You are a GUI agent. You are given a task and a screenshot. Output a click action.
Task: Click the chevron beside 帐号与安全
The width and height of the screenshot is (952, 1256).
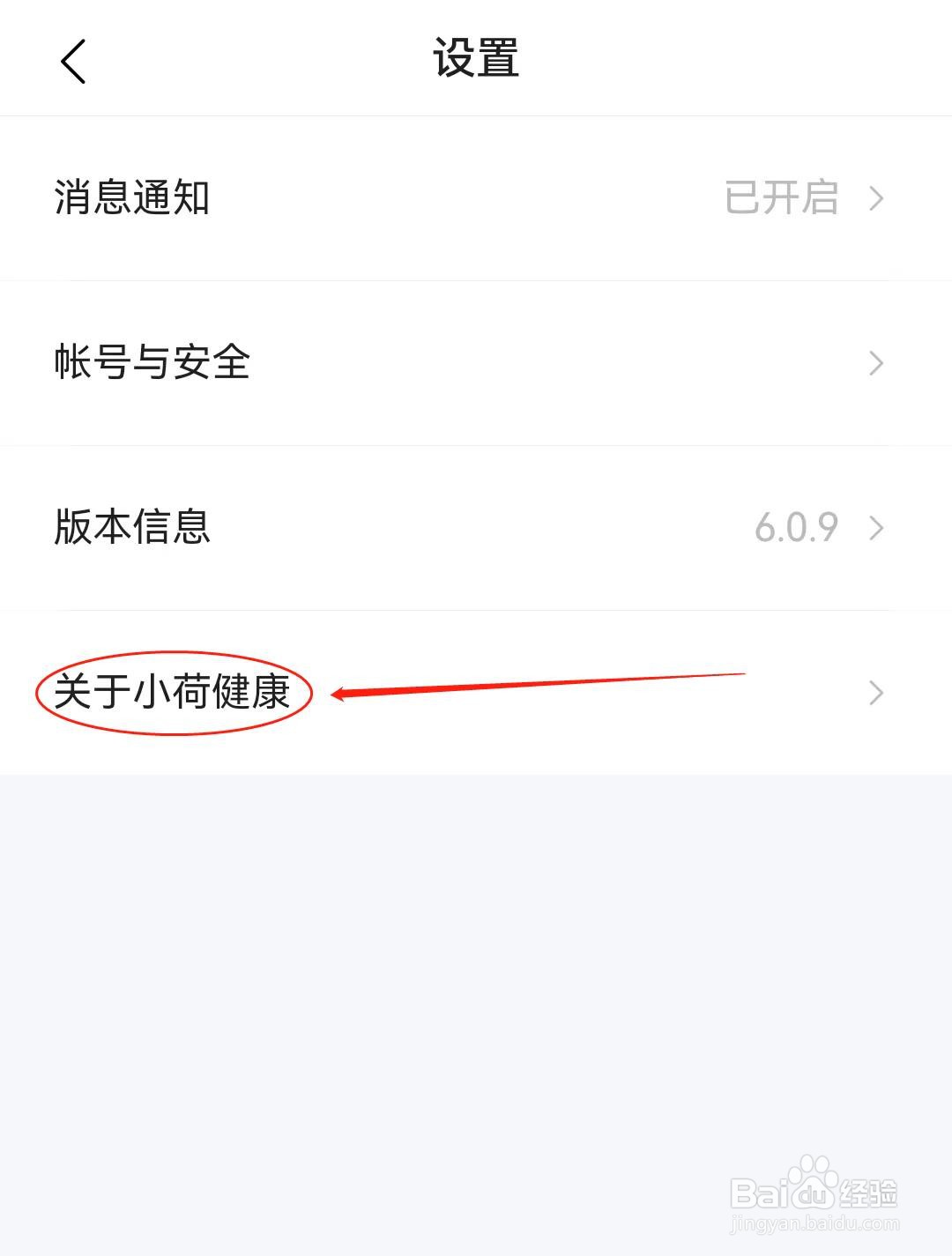(x=874, y=362)
